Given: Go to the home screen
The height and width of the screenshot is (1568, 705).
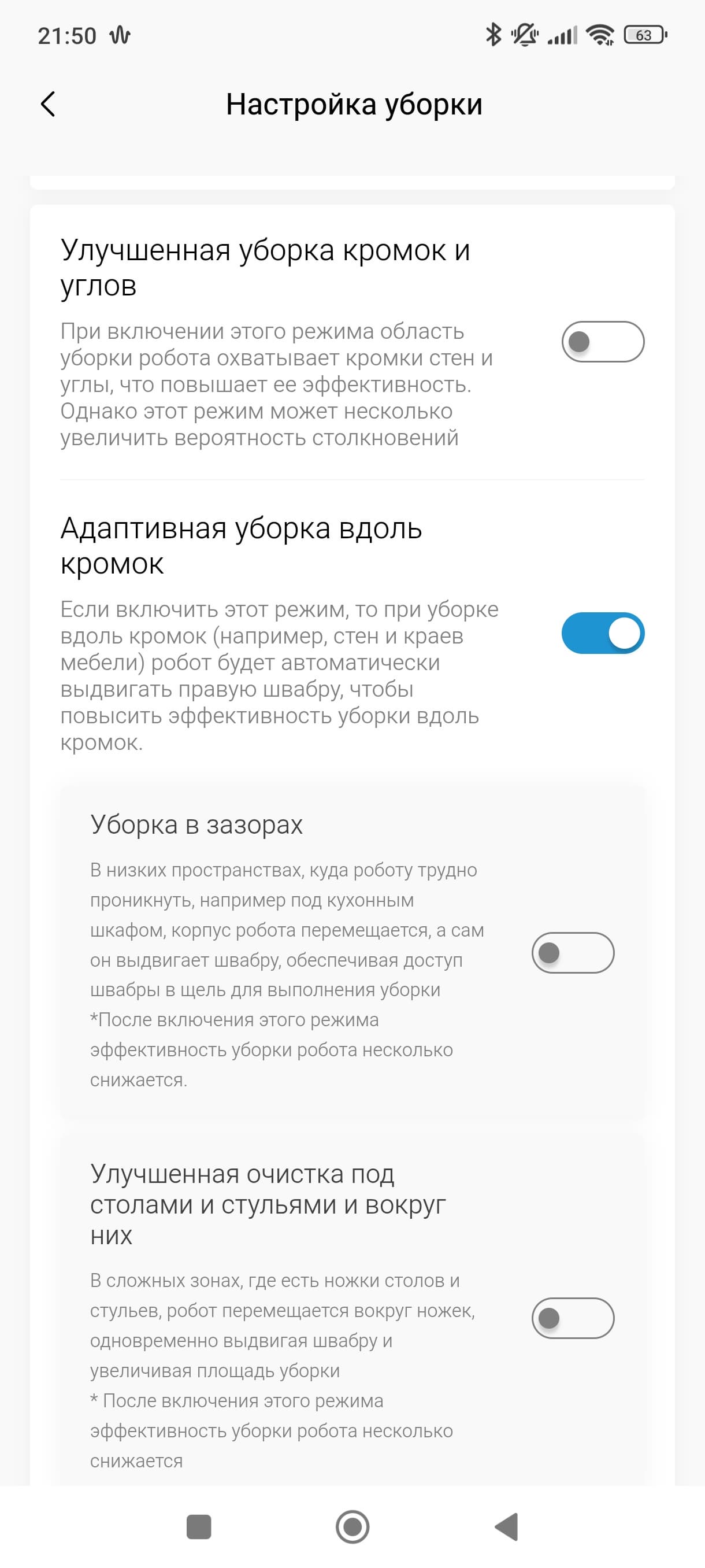Looking at the screenshot, I should click(352, 1526).
